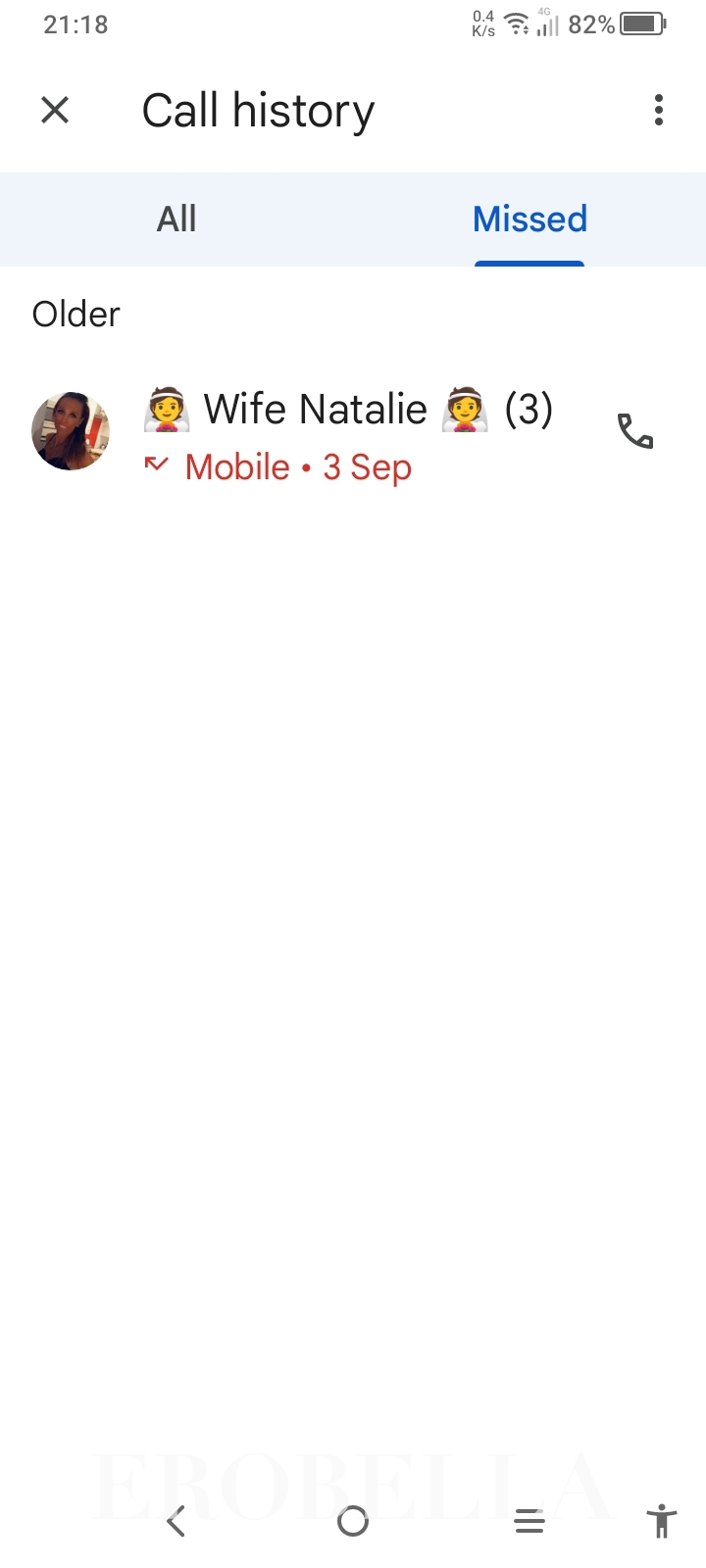
Task: Go back using the system back button
Action: click(176, 1521)
